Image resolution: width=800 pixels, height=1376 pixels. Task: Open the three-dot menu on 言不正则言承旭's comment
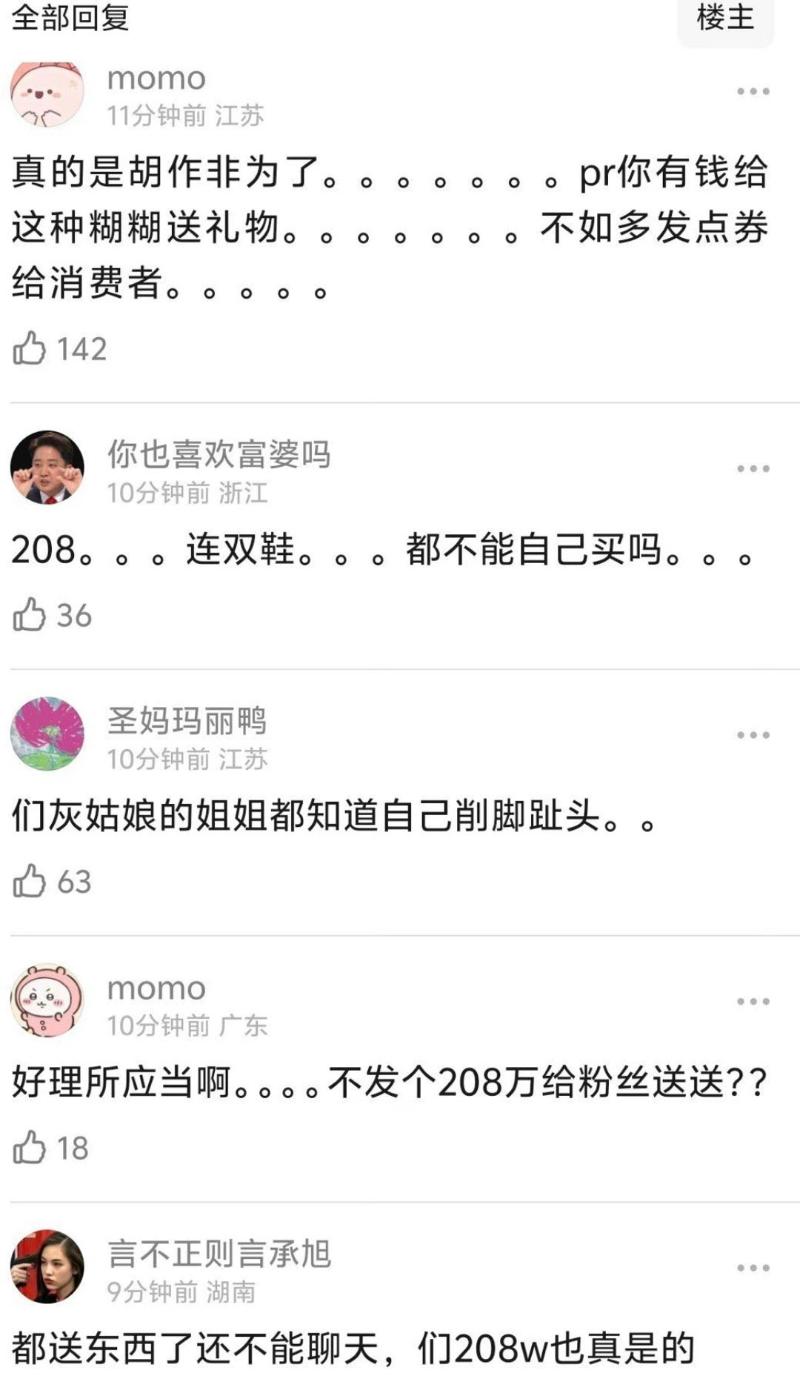pos(753,1267)
